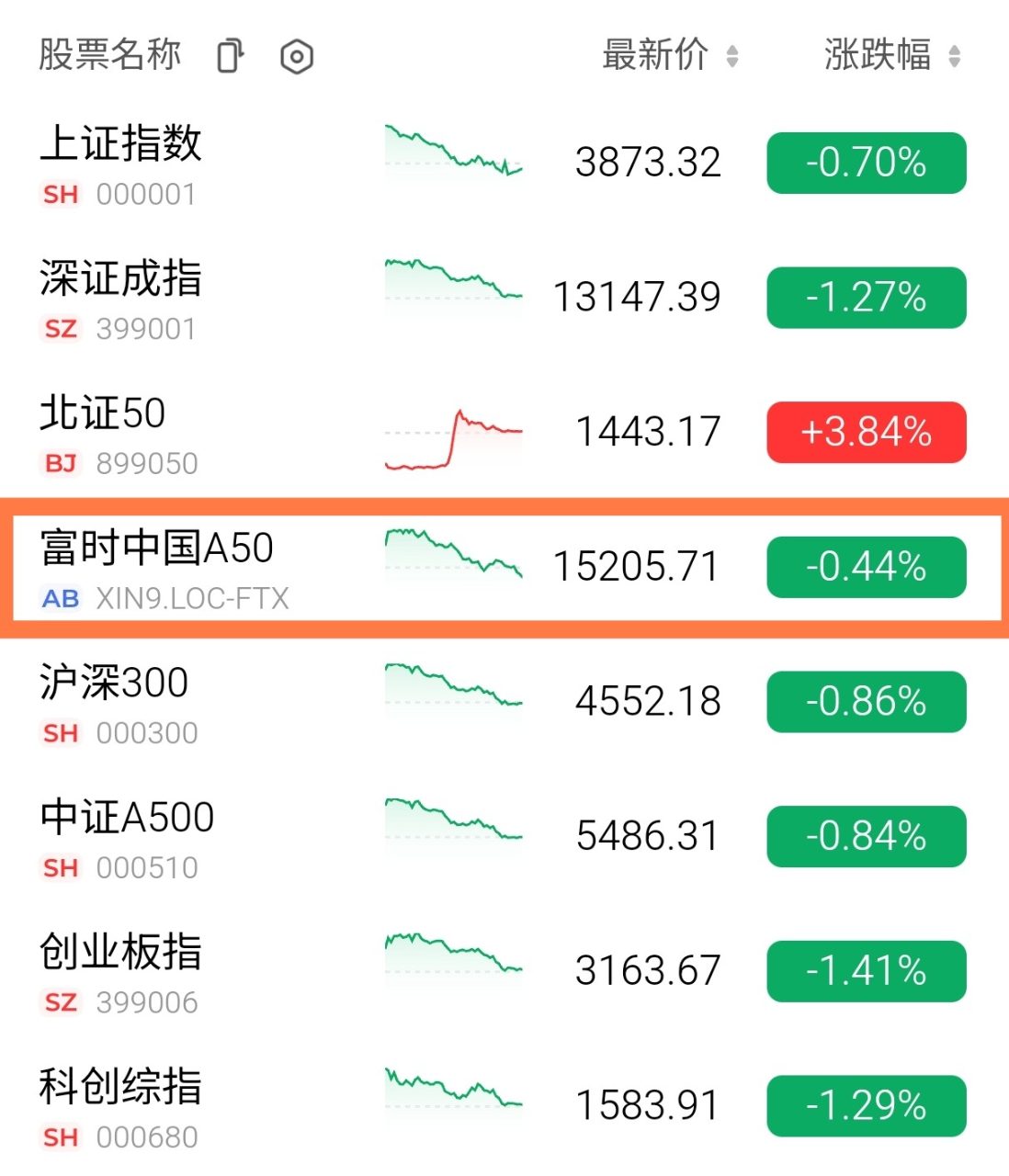The image size is (1009, 1176).
Task: Click the AB badge next to XIN9.LOC-FTX
Action: pos(60,599)
